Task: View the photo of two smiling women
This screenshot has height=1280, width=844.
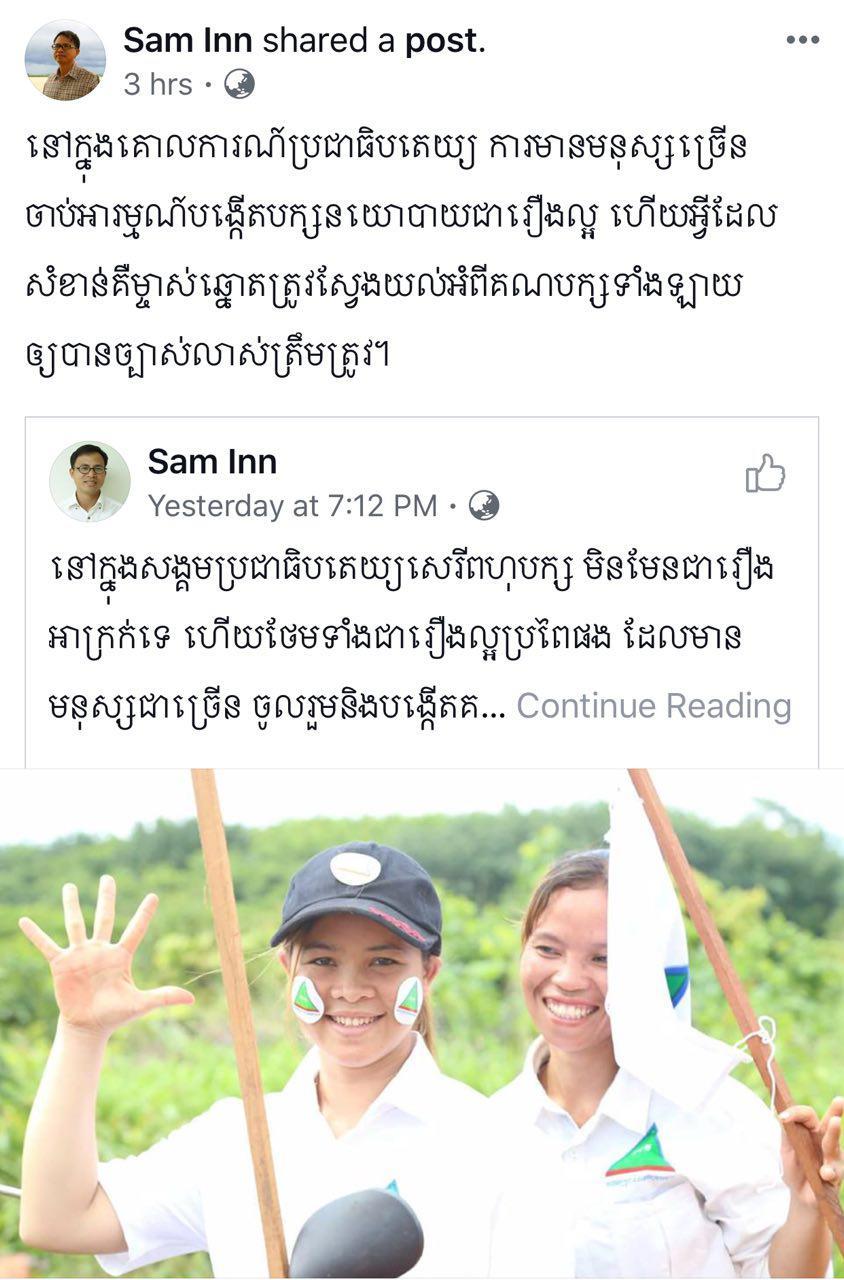Action: 422,1022
